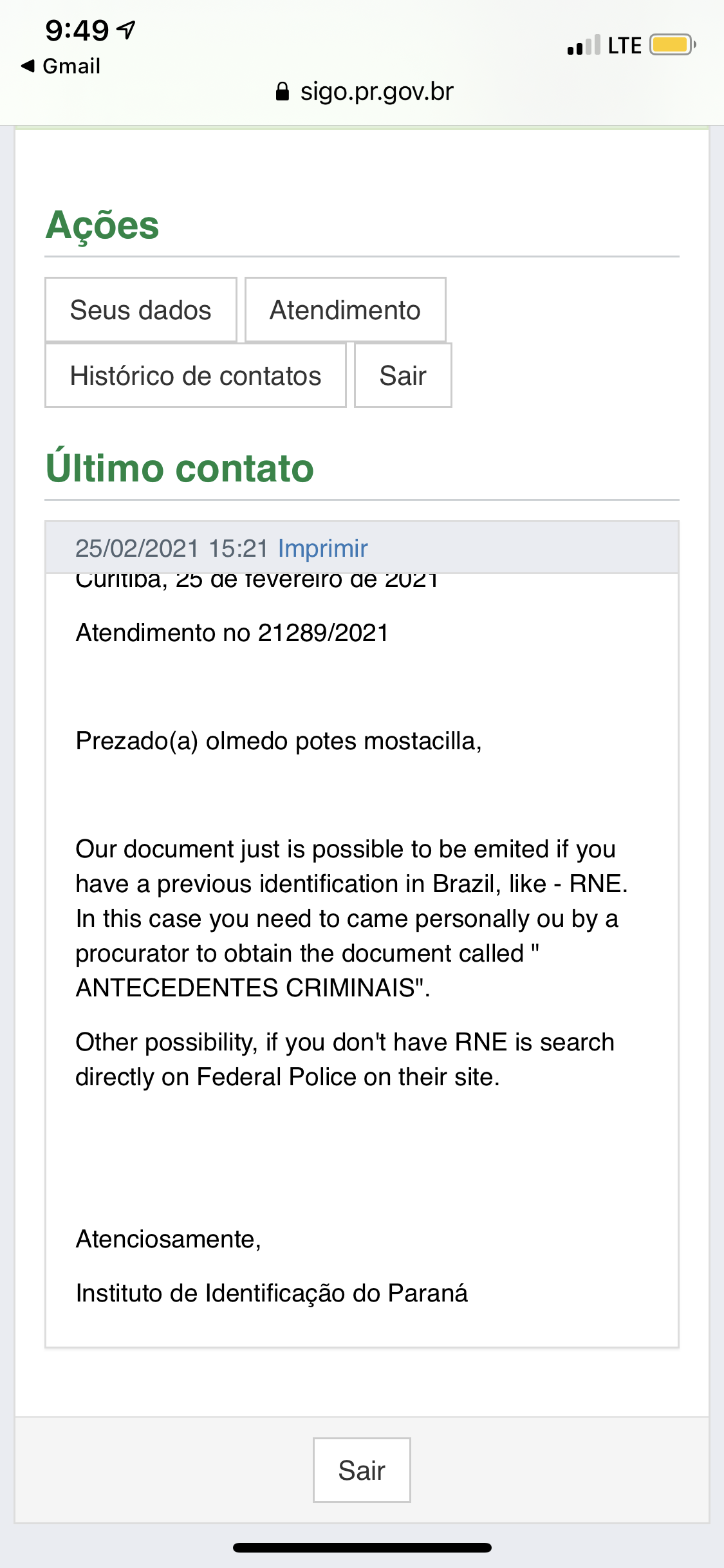Tap Sair next to Histórico de contatos
The image size is (724, 1568).
pos(403,376)
